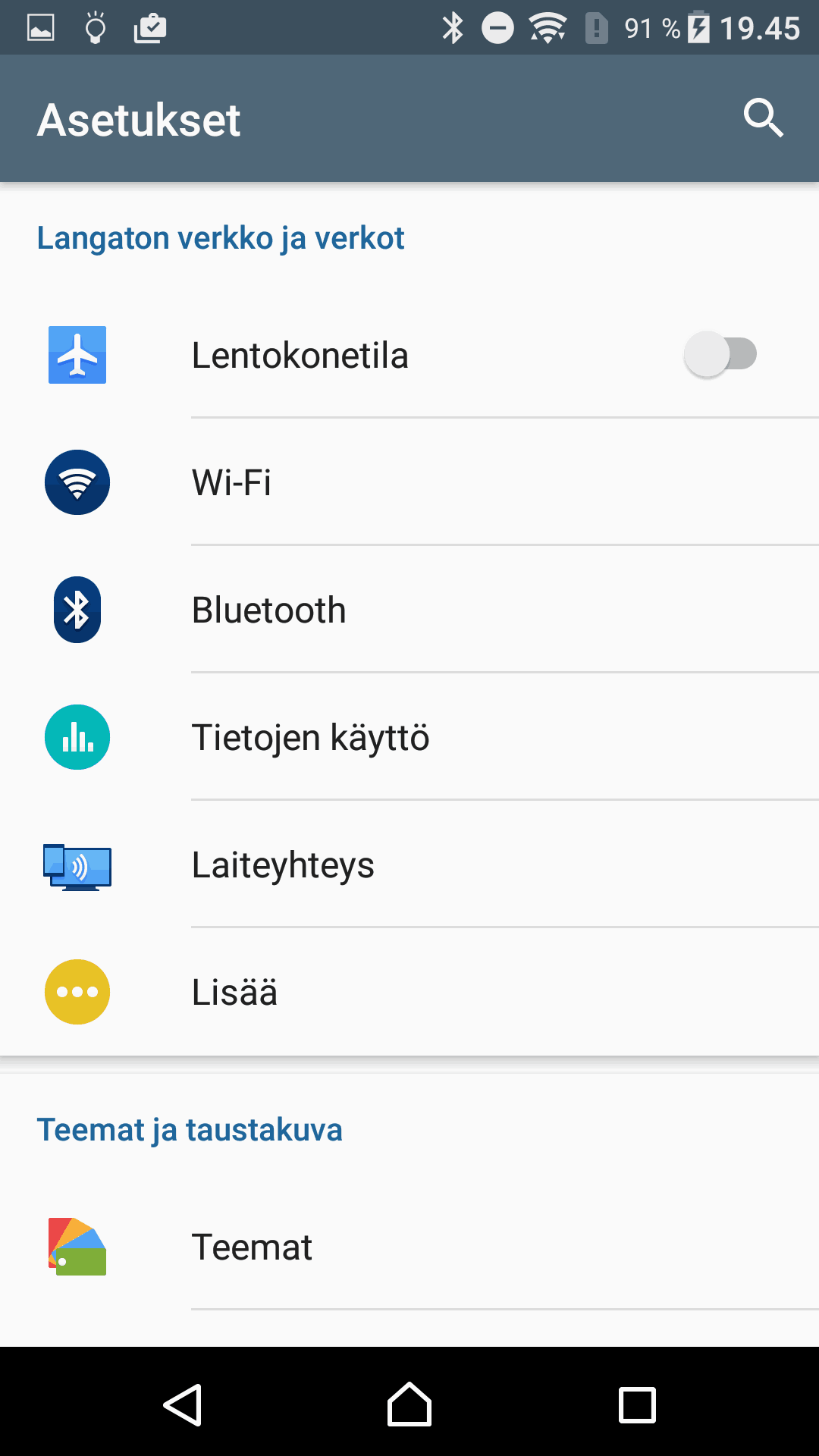819x1456 pixels.
Task: Tap the system back button
Action: [183, 1404]
